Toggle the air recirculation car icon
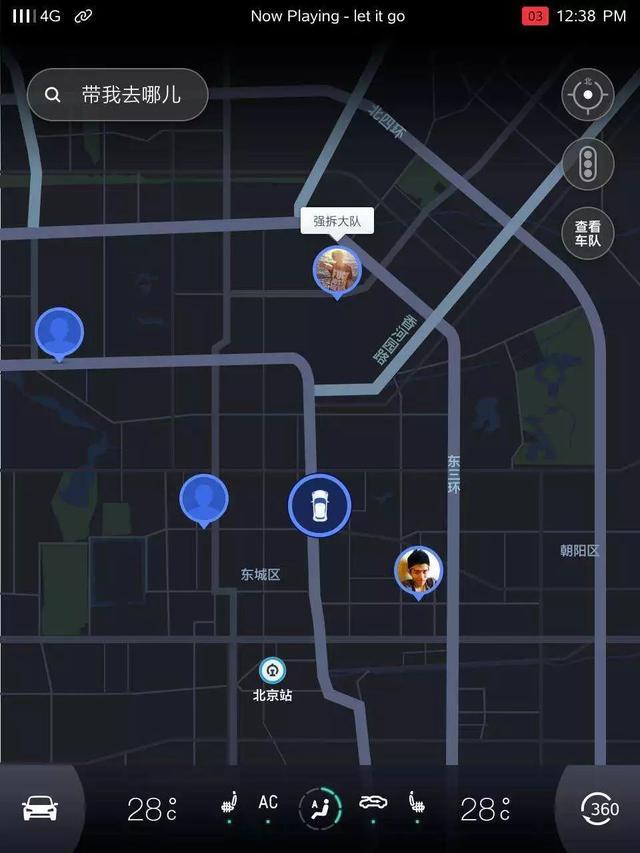This screenshot has width=640, height=853. point(373,803)
